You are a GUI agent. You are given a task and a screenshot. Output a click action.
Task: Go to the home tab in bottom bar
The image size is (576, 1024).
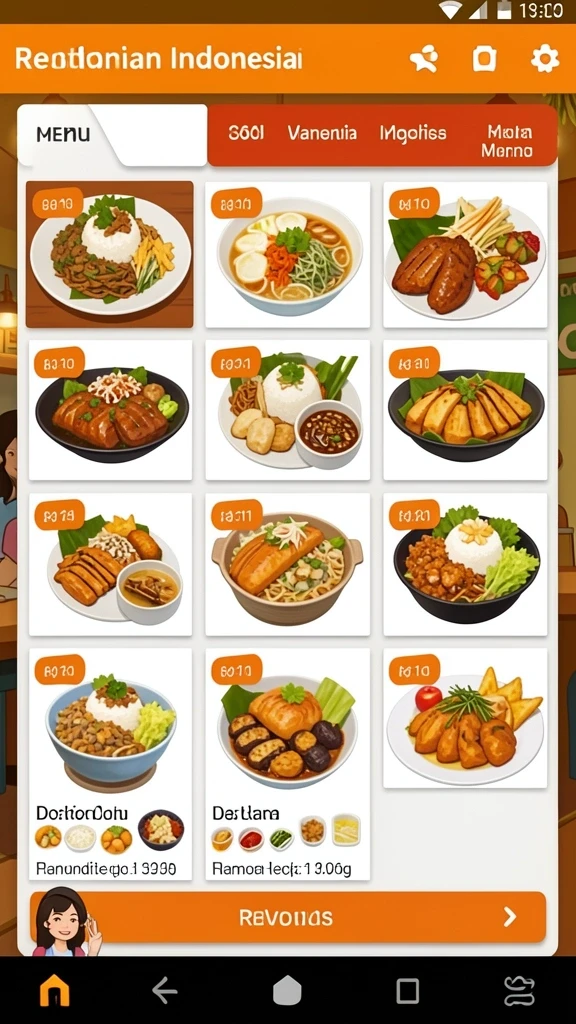click(x=55, y=991)
